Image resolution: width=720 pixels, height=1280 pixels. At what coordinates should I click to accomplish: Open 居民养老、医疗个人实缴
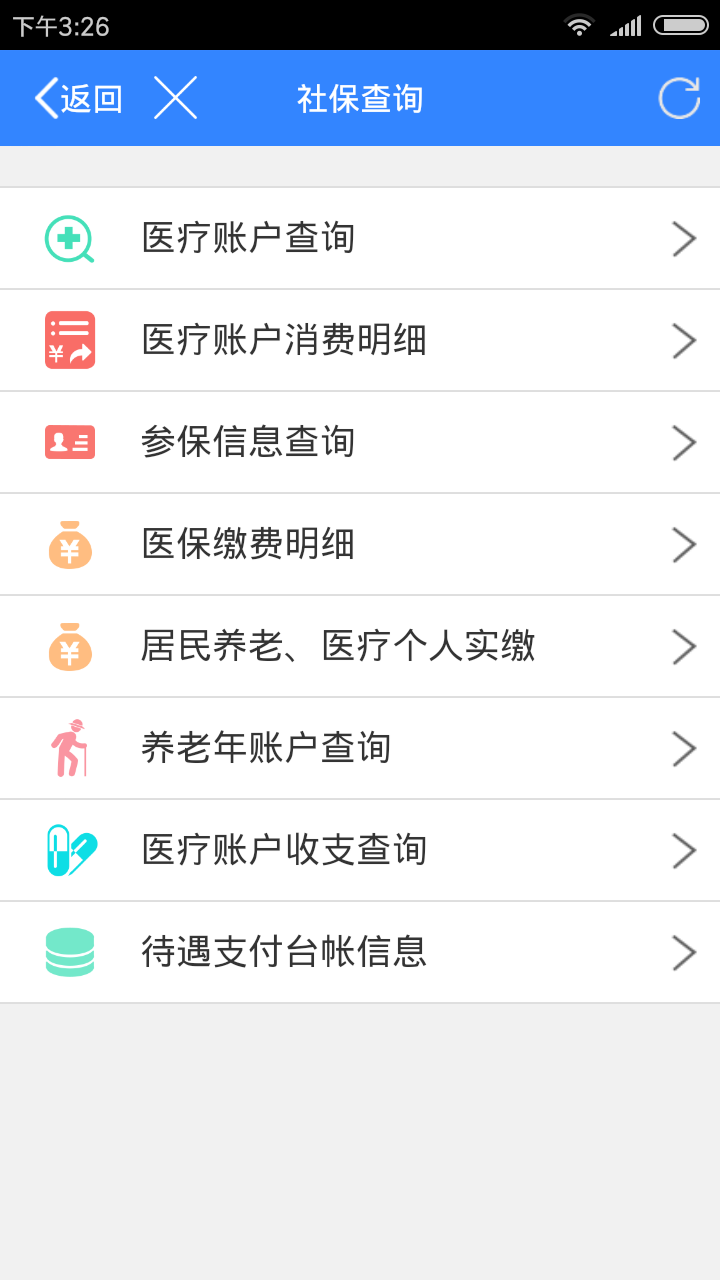click(360, 647)
